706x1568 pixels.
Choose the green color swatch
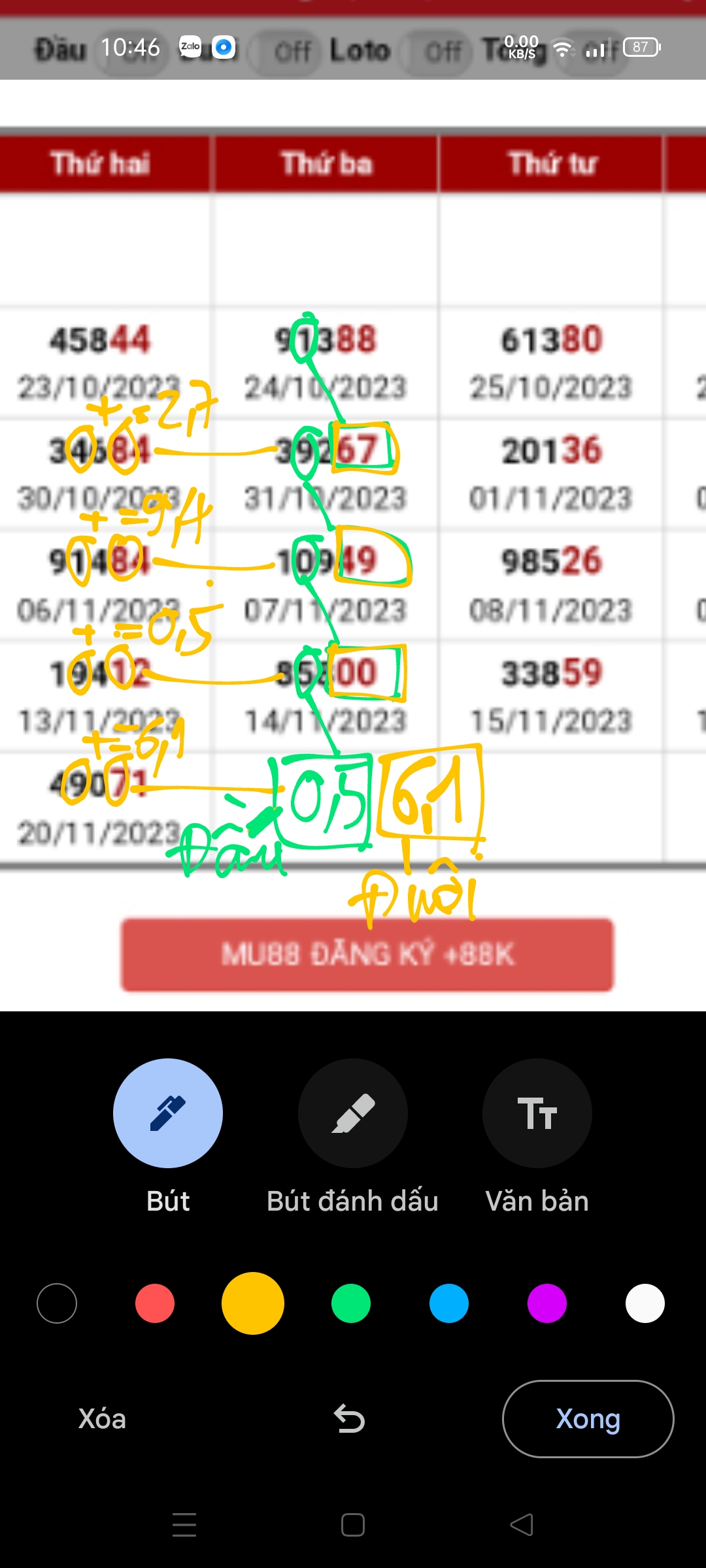click(351, 1303)
